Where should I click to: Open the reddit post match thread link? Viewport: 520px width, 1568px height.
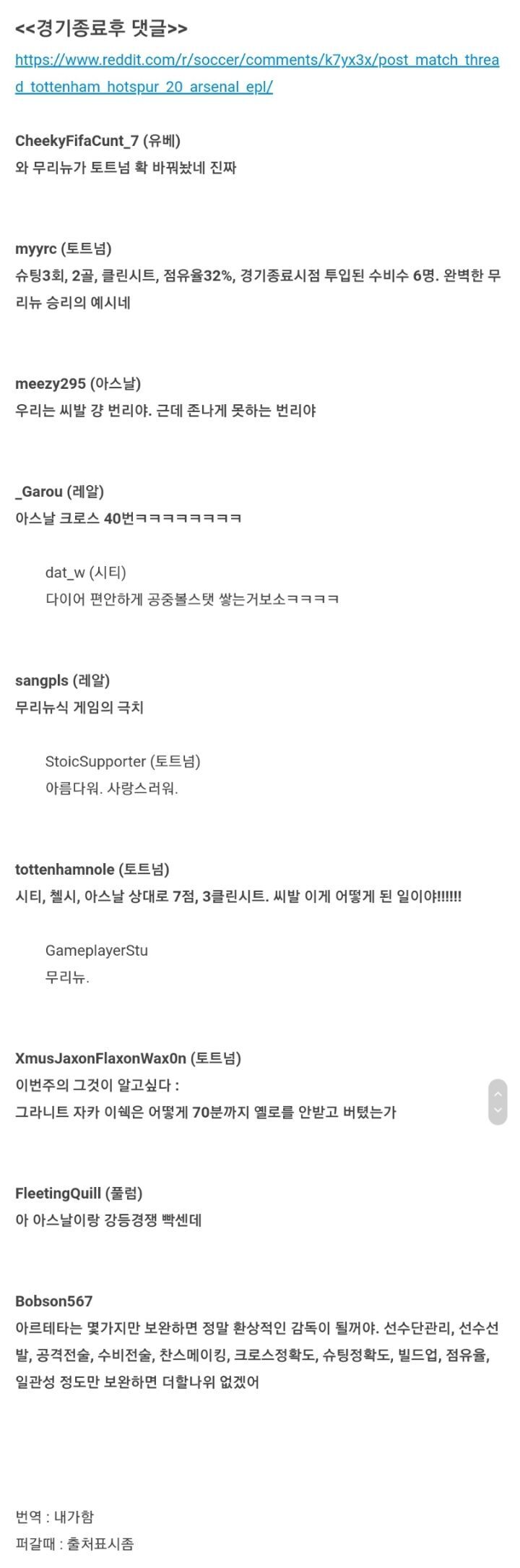(256, 61)
